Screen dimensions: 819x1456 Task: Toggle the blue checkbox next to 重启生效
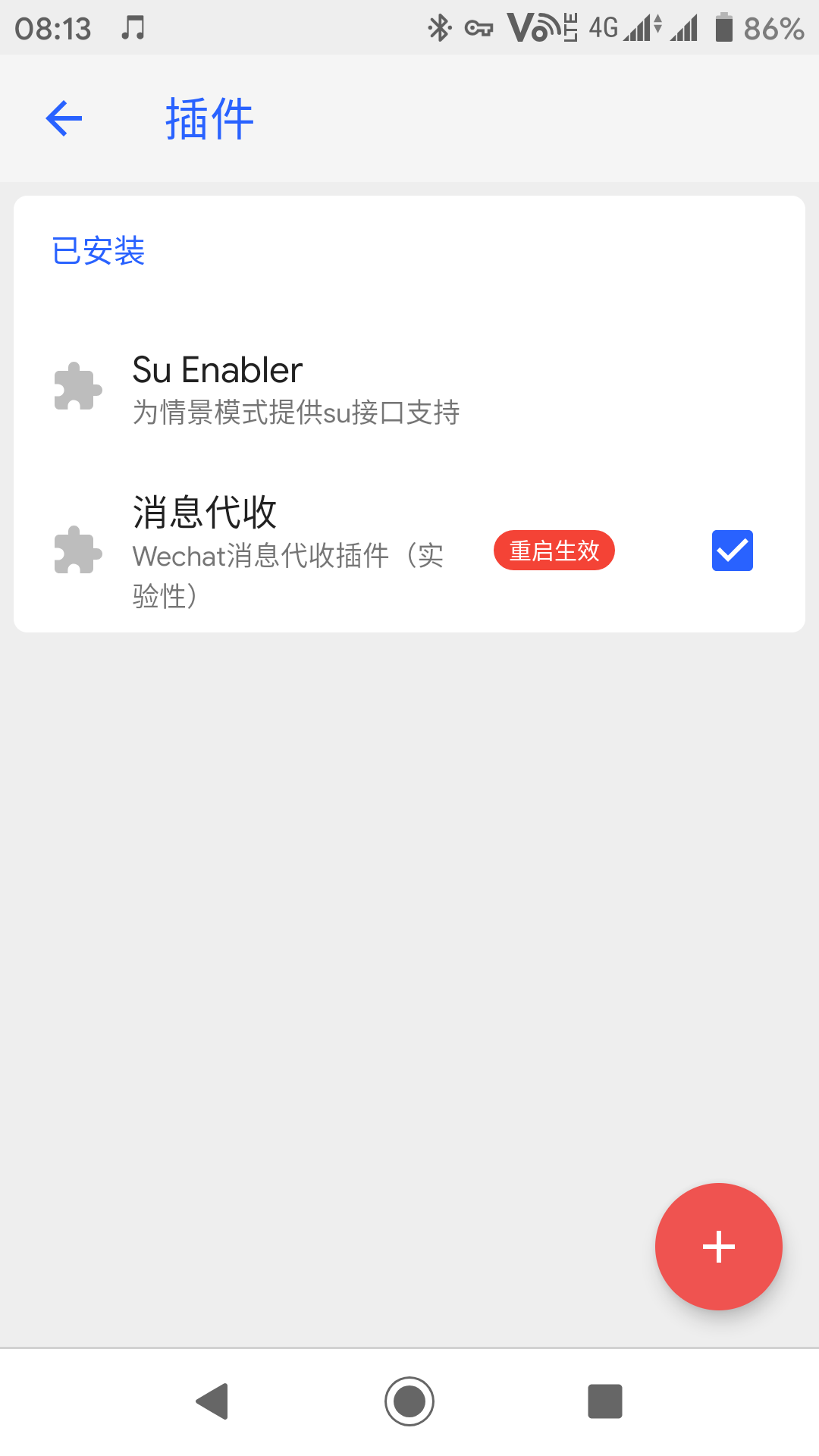pos(731,551)
